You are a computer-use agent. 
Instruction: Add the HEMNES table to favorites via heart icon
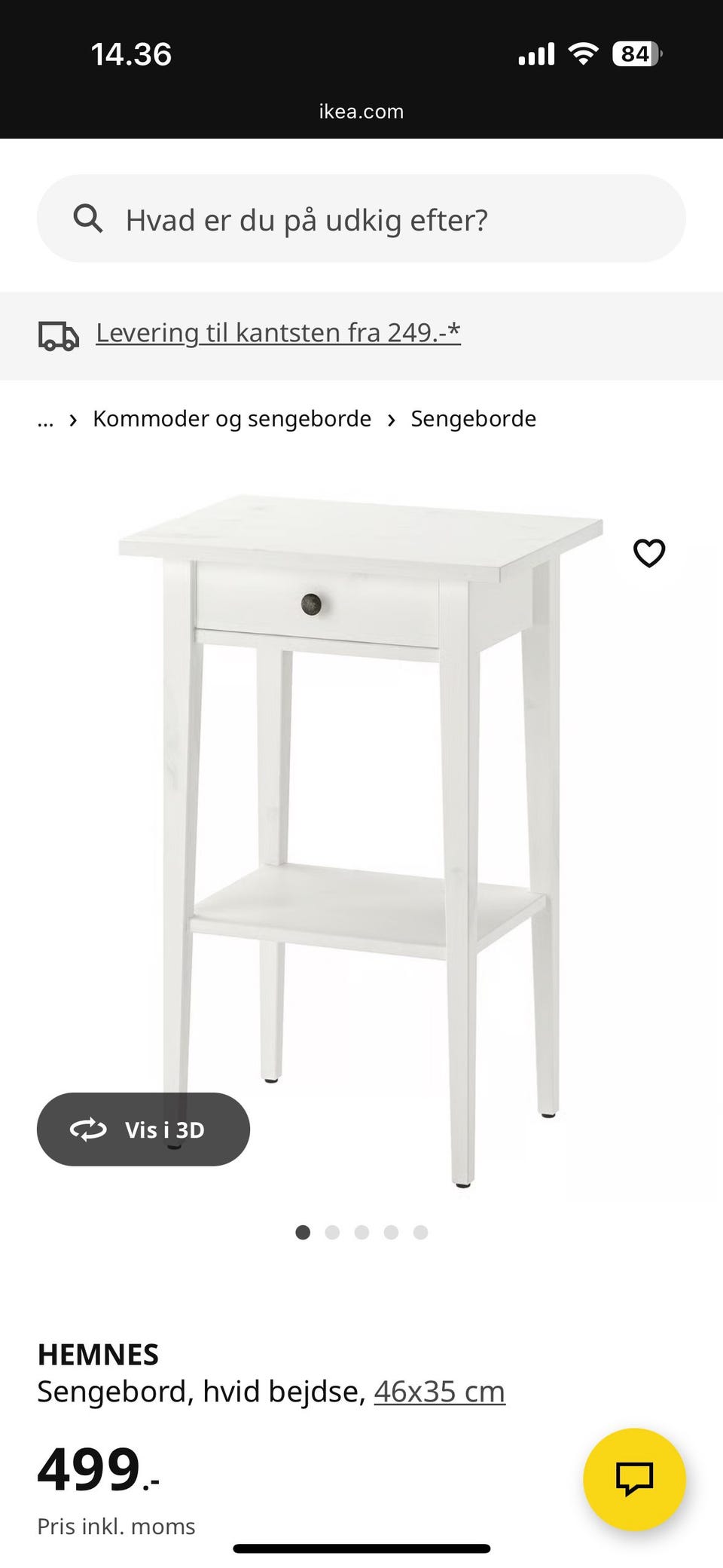[649, 553]
